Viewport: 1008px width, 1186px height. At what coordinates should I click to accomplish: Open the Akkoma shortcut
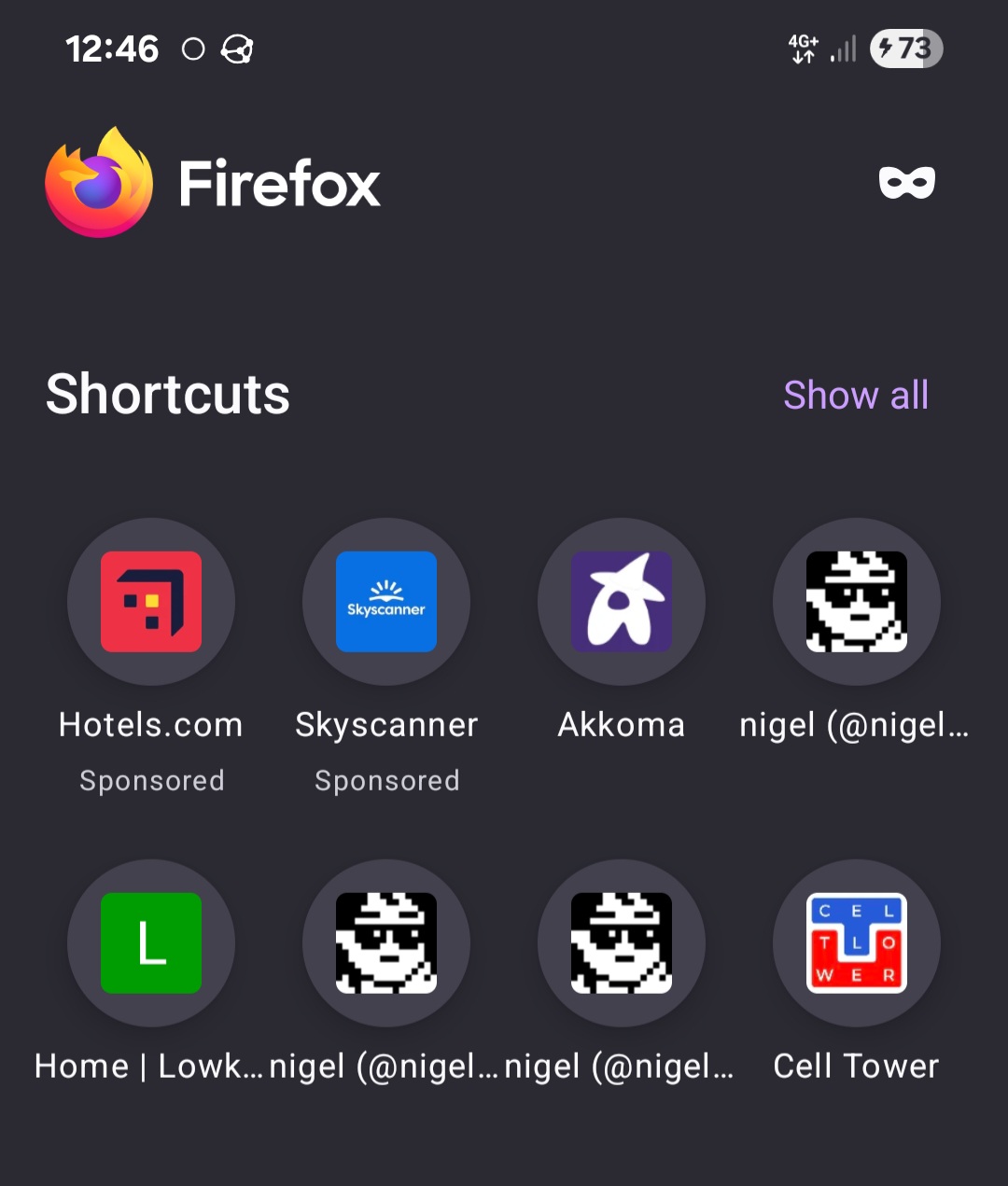pyautogui.click(x=622, y=602)
